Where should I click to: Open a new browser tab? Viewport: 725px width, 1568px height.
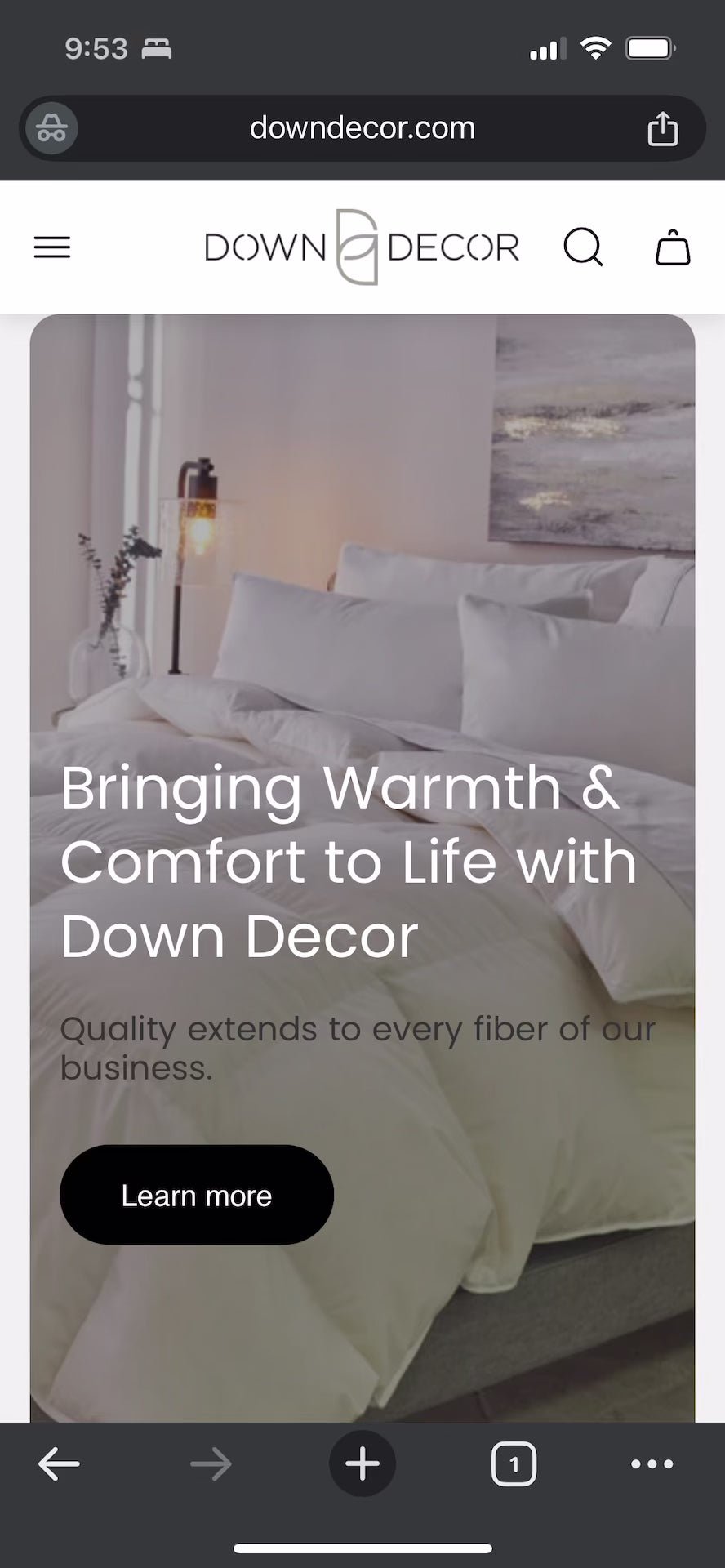coord(362,1464)
